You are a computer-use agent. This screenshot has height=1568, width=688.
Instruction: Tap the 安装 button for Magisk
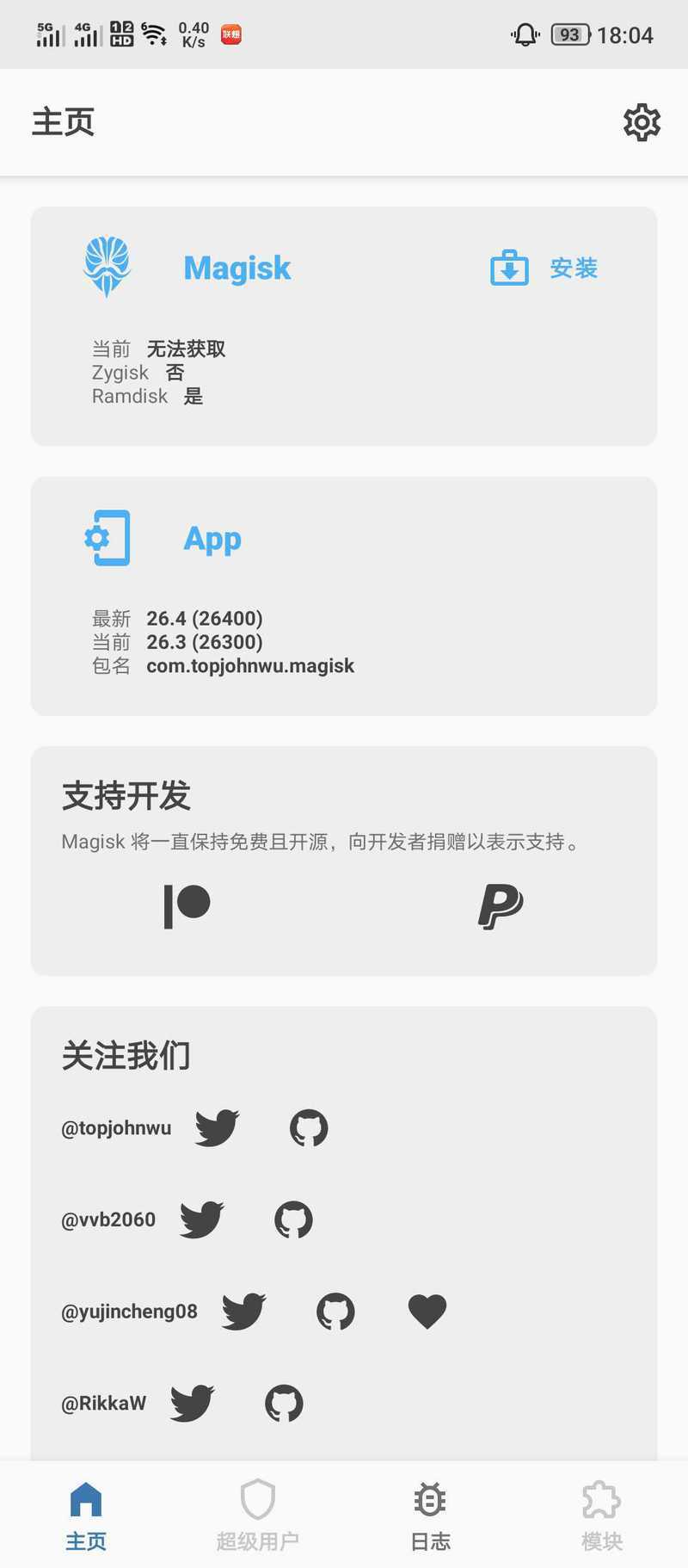pyautogui.click(x=544, y=269)
